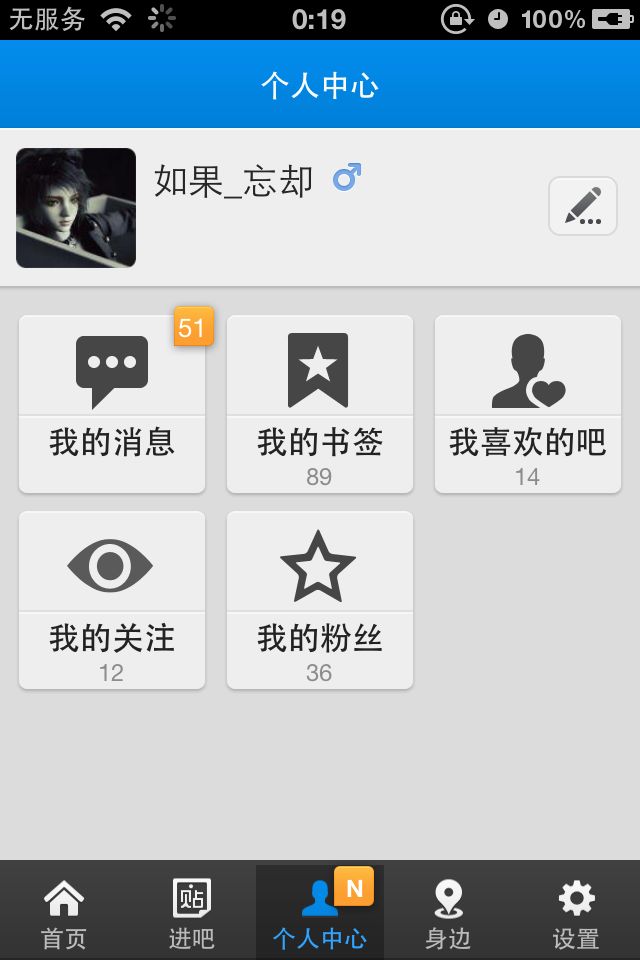Open the 设置 settings tab
640x960 pixels.
click(x=576, y=912)
